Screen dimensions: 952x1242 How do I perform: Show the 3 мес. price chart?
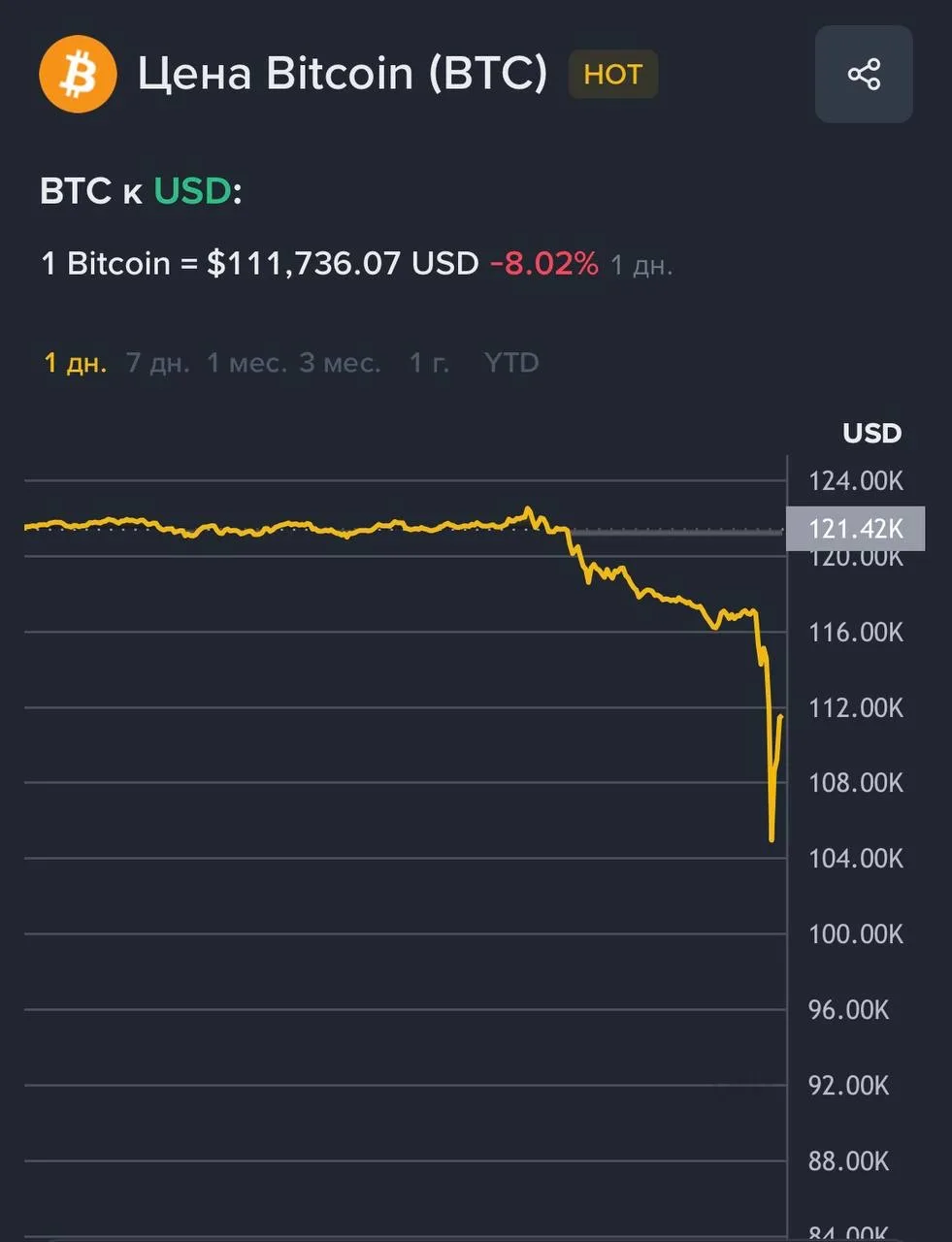pyautogui.click(x=340, y=363)
